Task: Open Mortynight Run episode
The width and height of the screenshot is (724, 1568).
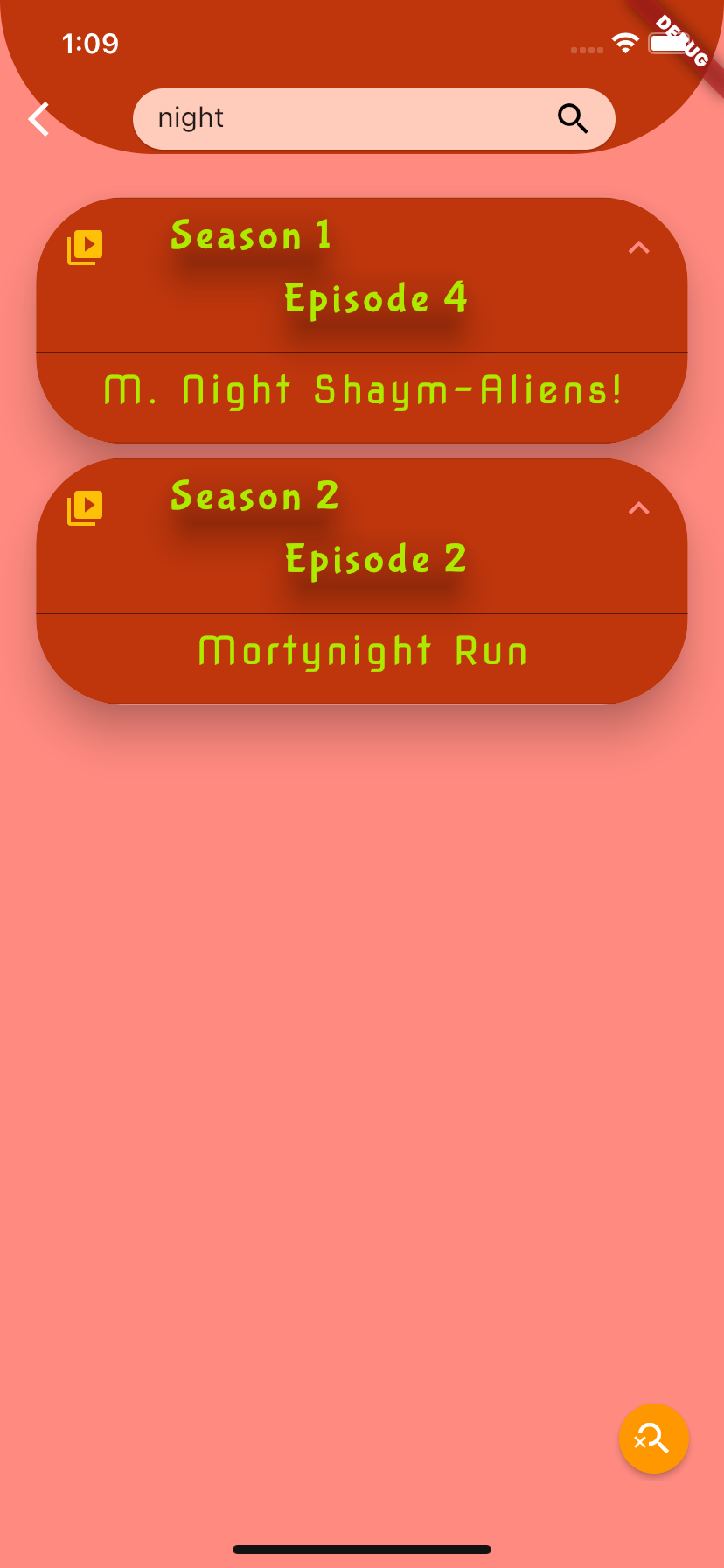Action: (362, 651)
